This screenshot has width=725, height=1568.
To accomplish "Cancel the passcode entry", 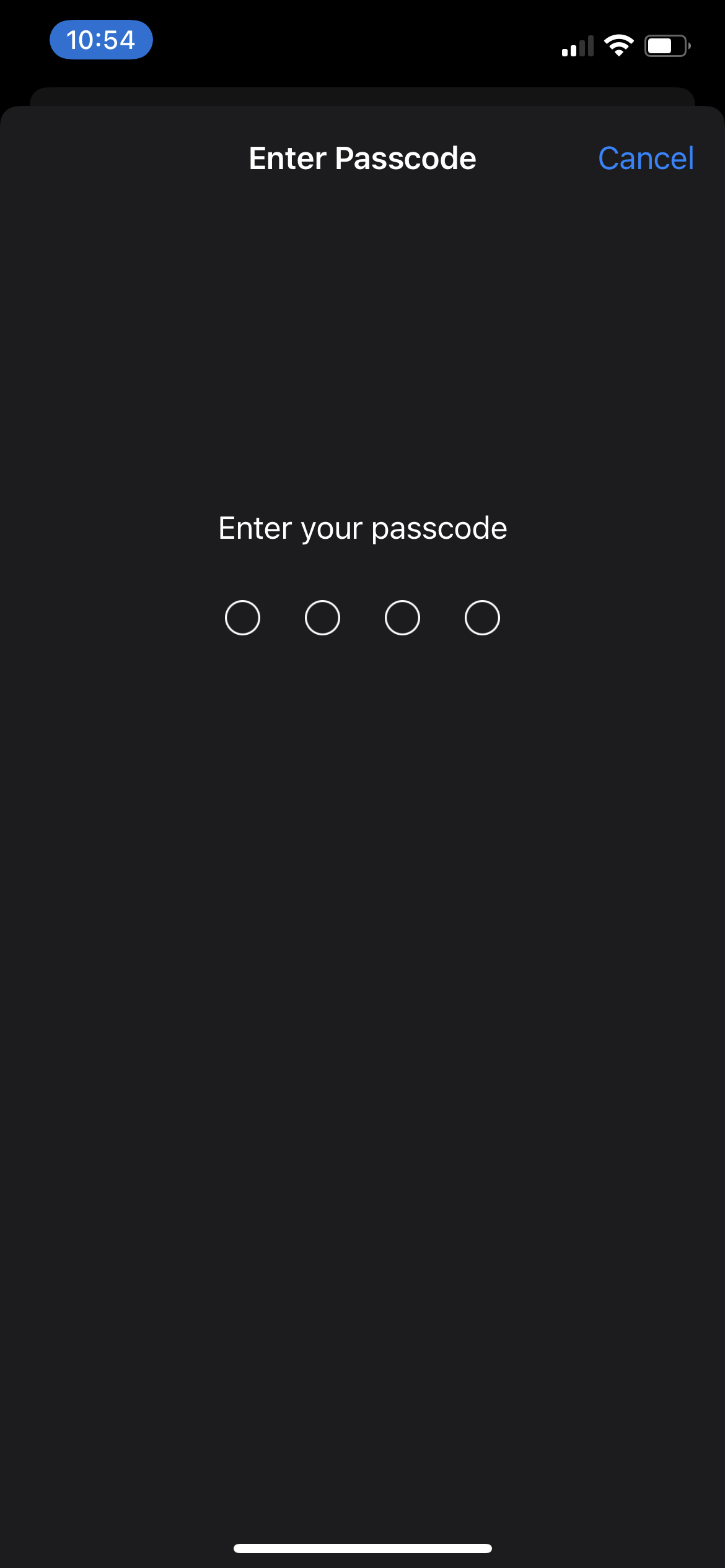I will coord(645,159).
